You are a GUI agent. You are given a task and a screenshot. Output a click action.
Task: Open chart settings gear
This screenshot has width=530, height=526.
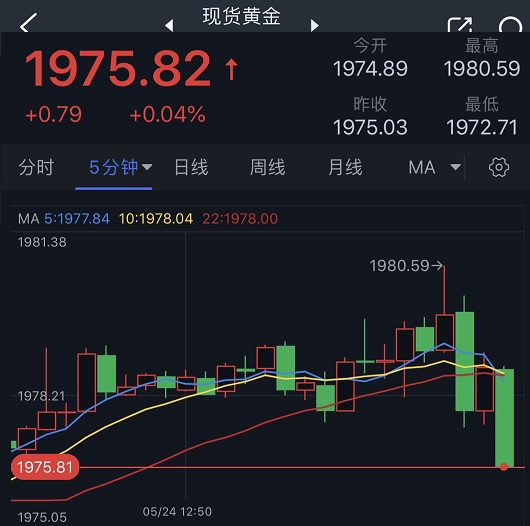pyautogui.click(x=499, y=167)
